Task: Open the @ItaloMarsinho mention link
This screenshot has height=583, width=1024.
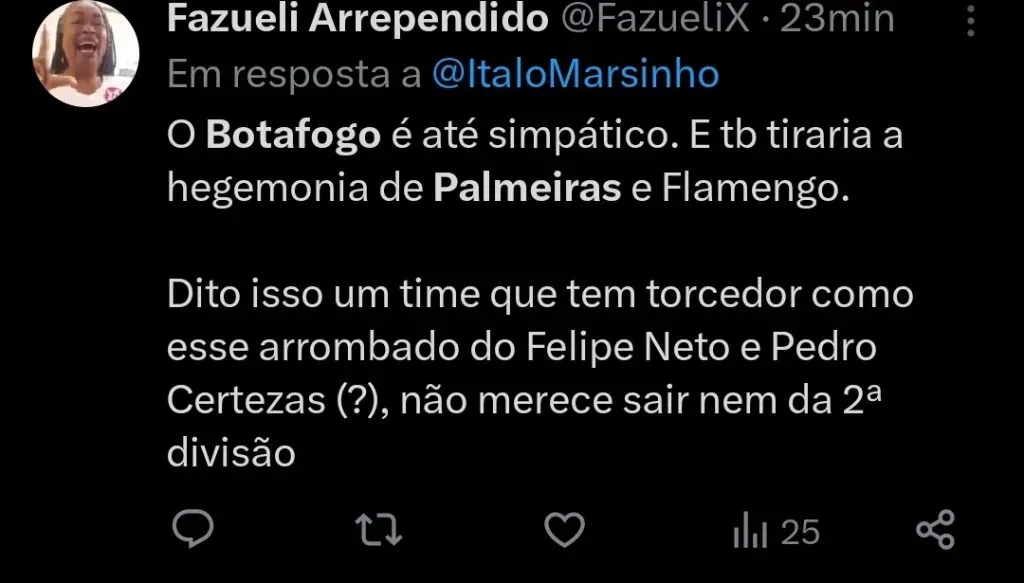Action: click(x=575, y=75)
